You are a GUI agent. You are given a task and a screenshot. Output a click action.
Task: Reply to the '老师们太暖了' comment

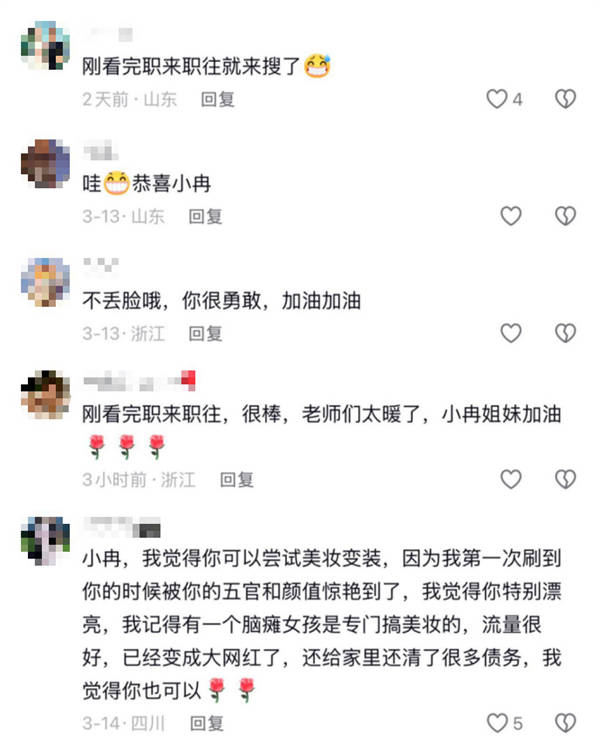click(237, 480)
